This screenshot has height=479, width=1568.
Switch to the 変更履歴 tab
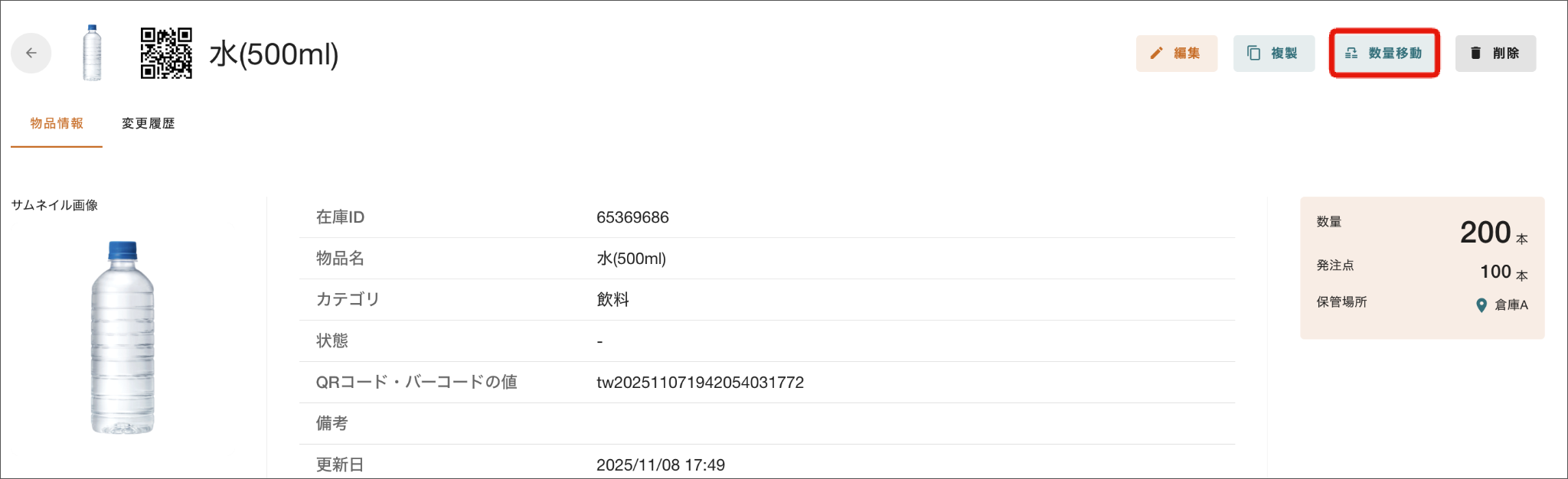click(149, 124)
